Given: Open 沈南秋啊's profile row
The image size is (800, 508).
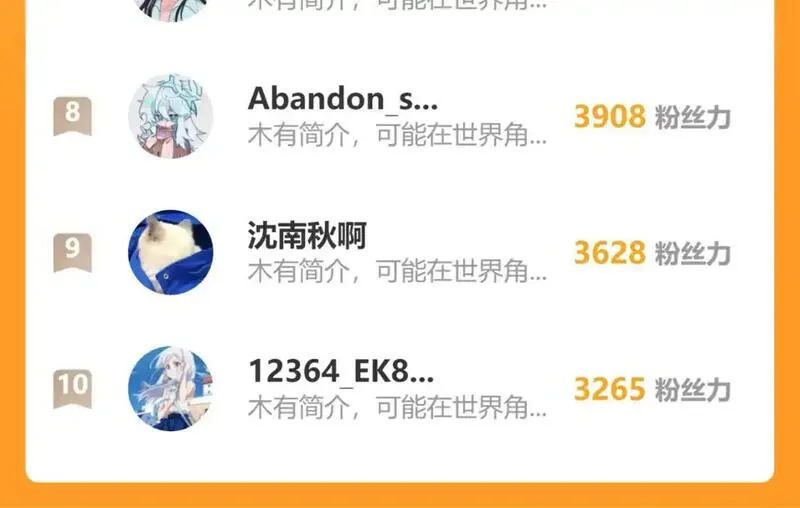Looking at the screenshot, I should click(399, 252).
